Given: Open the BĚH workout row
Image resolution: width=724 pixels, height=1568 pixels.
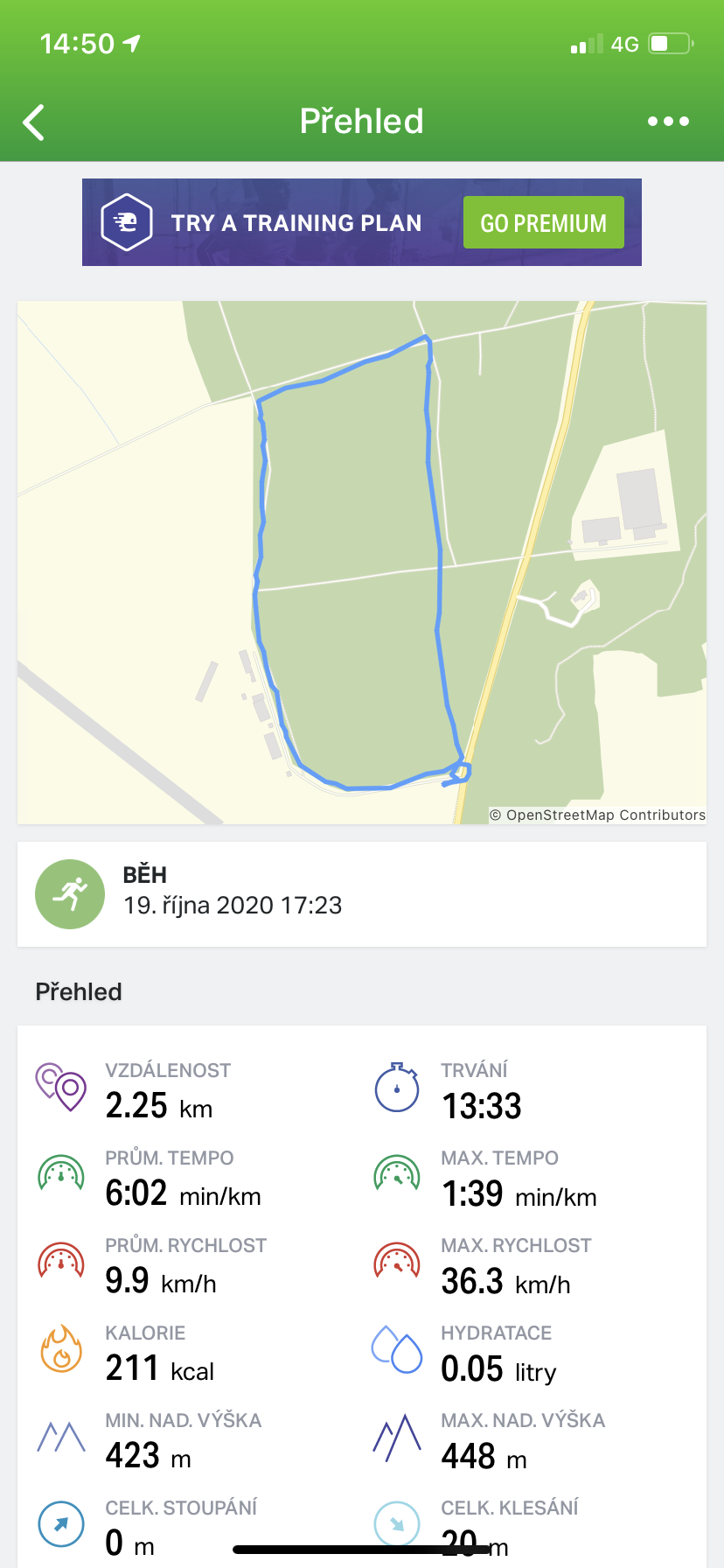Looking at the screenshot, I should coord(362,894).
